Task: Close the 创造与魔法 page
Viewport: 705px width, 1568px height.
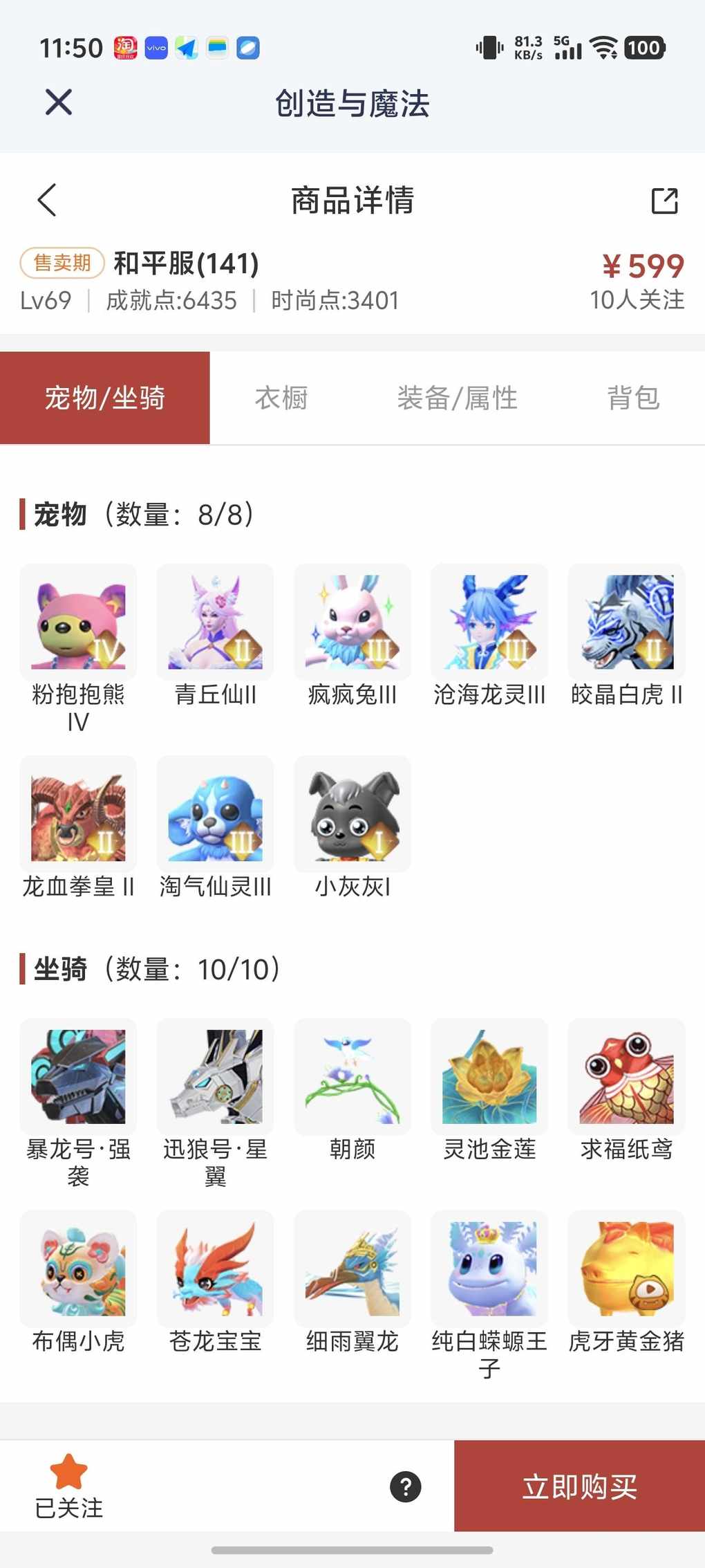Action: coord(59,102)
